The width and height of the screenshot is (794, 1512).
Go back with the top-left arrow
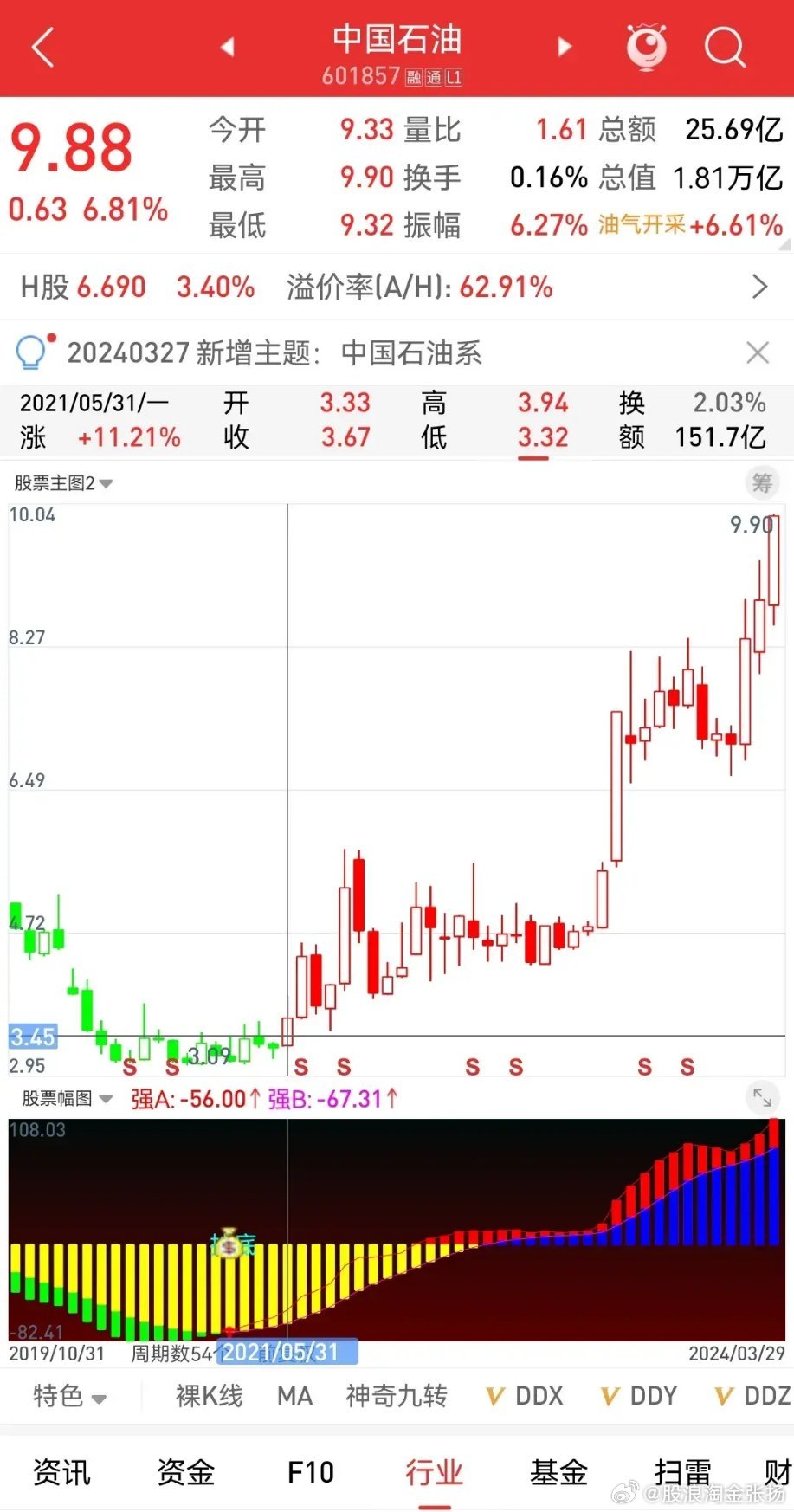point(43,47)
